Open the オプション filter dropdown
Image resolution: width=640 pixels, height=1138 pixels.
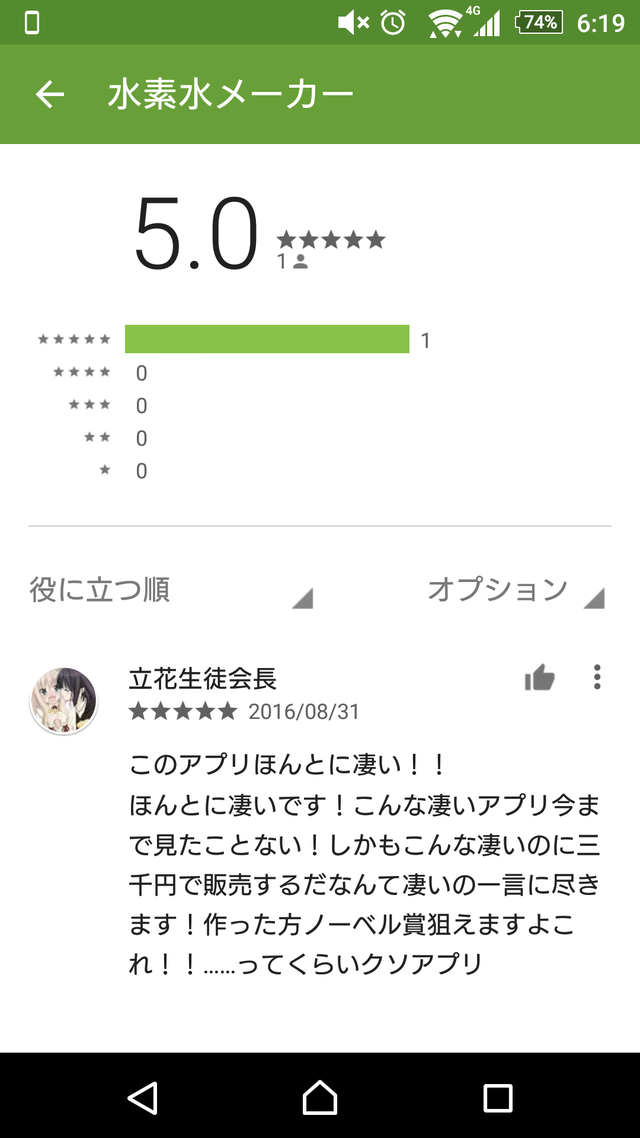coord(514,590)
